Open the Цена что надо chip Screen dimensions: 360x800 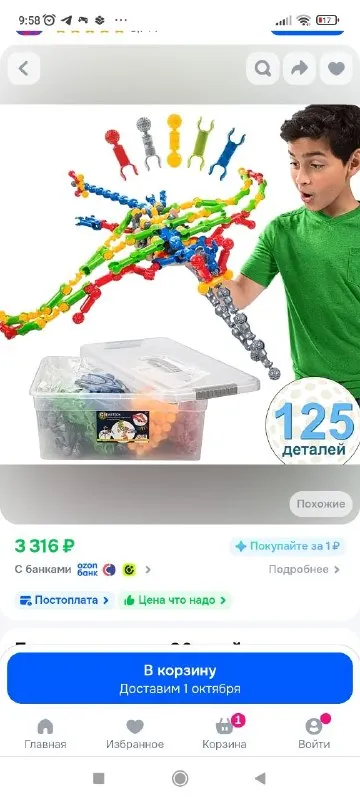tap(175, 600)
